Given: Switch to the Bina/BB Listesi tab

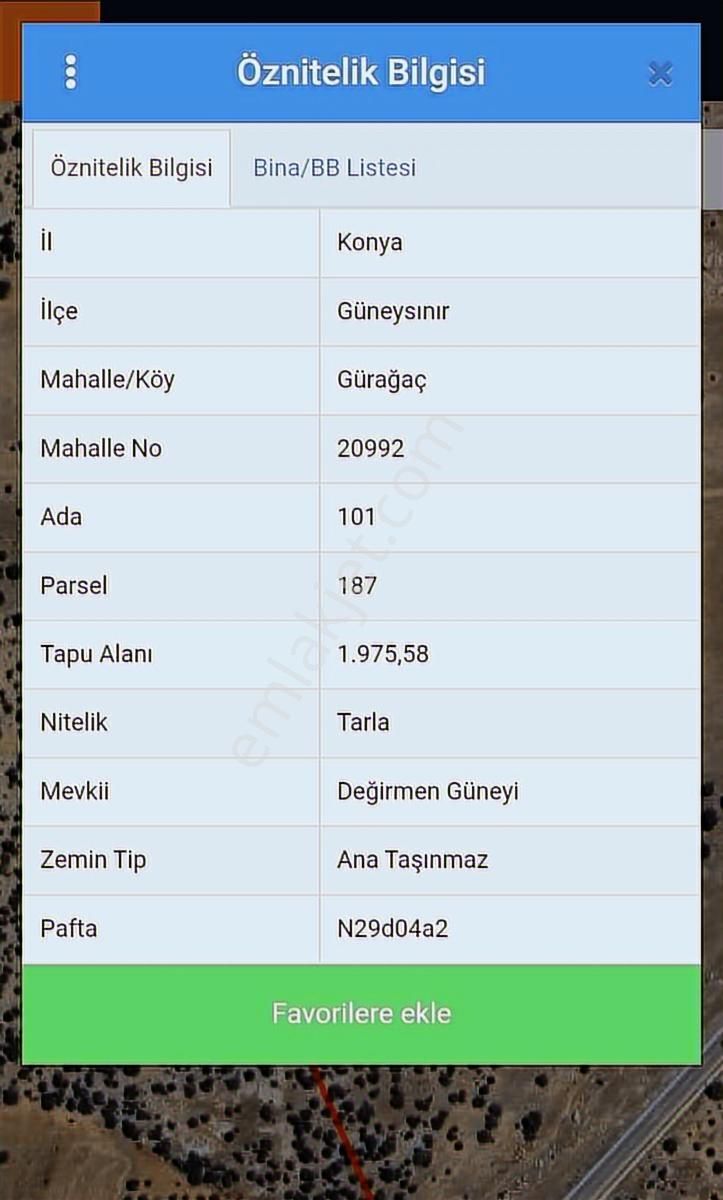Looking at the screenshot, I should [334, 167].
